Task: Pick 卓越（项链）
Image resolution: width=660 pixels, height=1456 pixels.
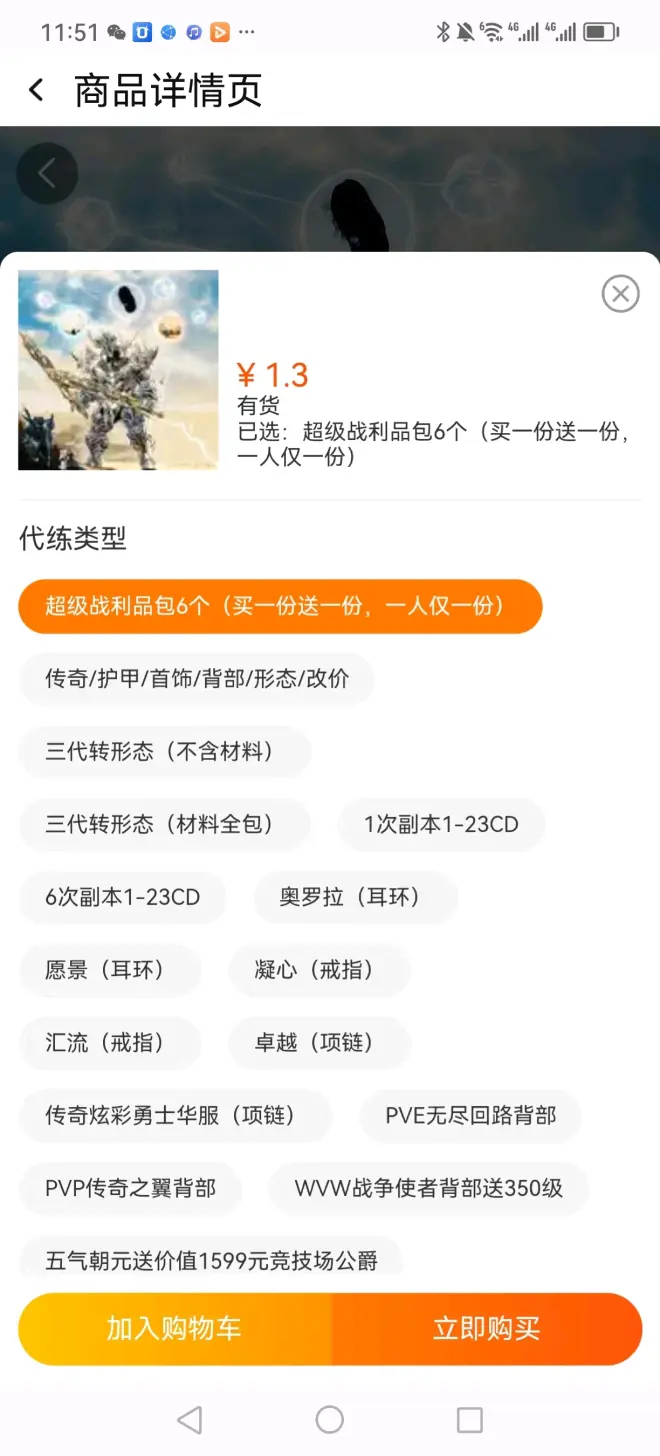Action: (320, 1043)
